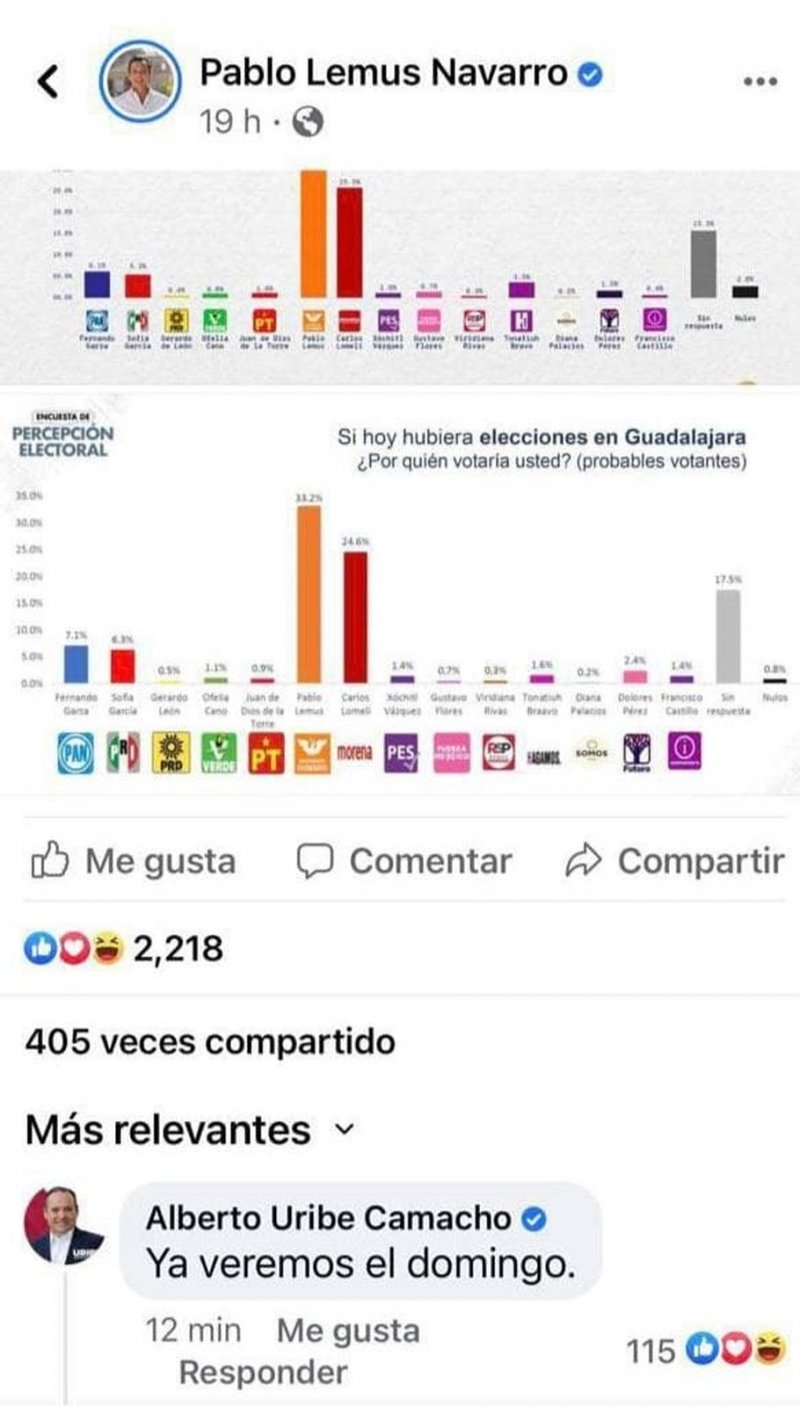Open the Guadalajara elections poll image
The image size is (800, 1406).
(400, 595)
